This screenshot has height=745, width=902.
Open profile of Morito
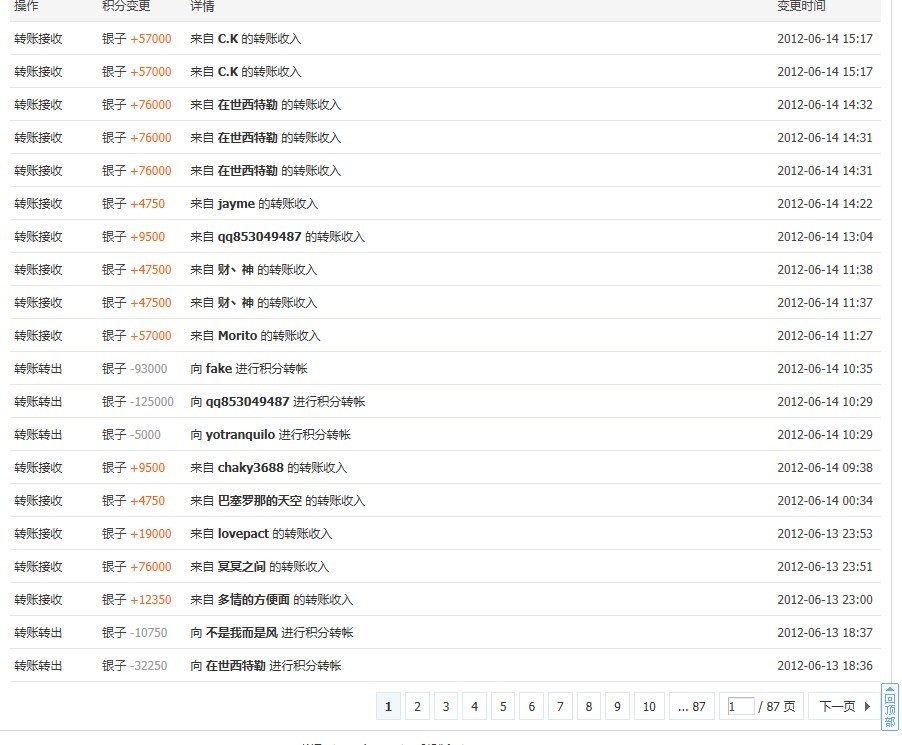237,336
